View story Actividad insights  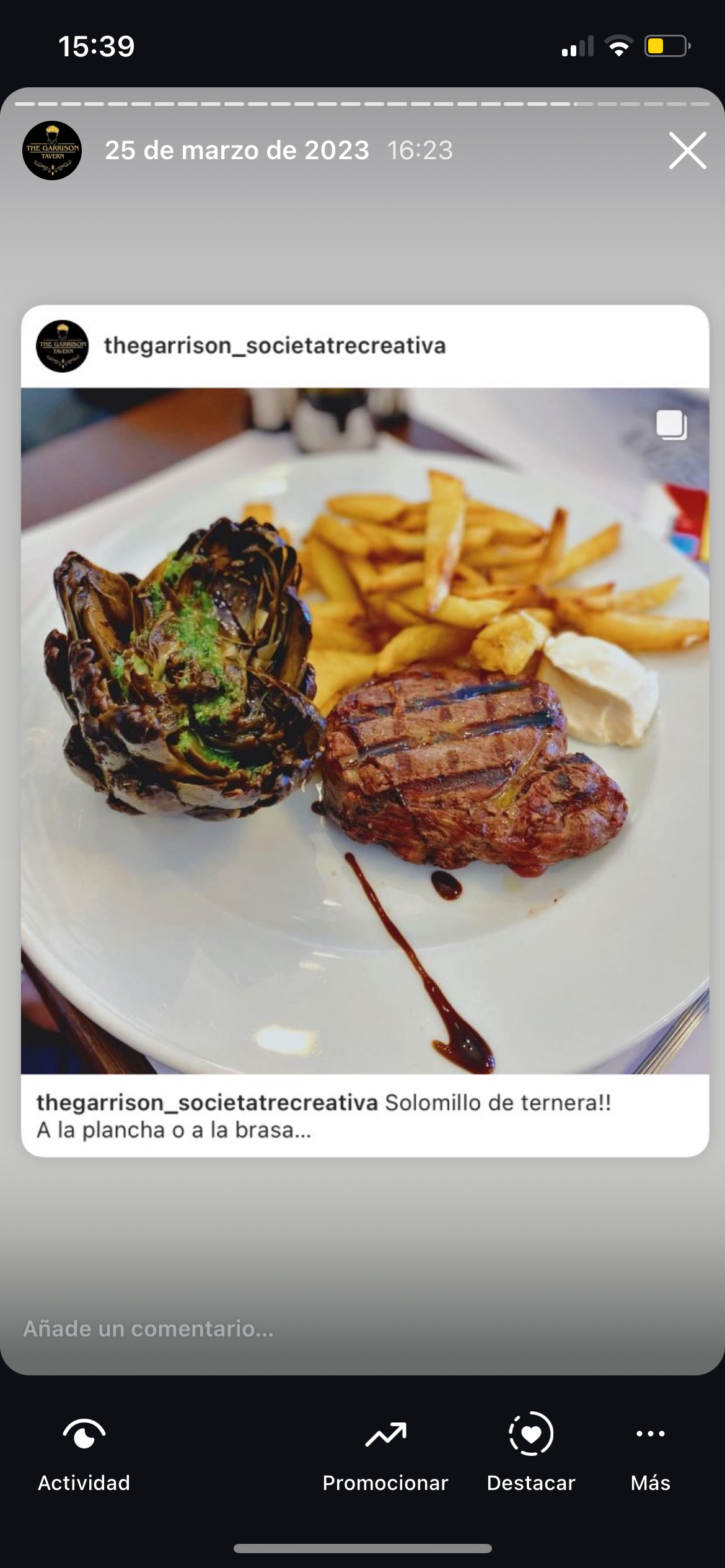tap(84, 1452)
